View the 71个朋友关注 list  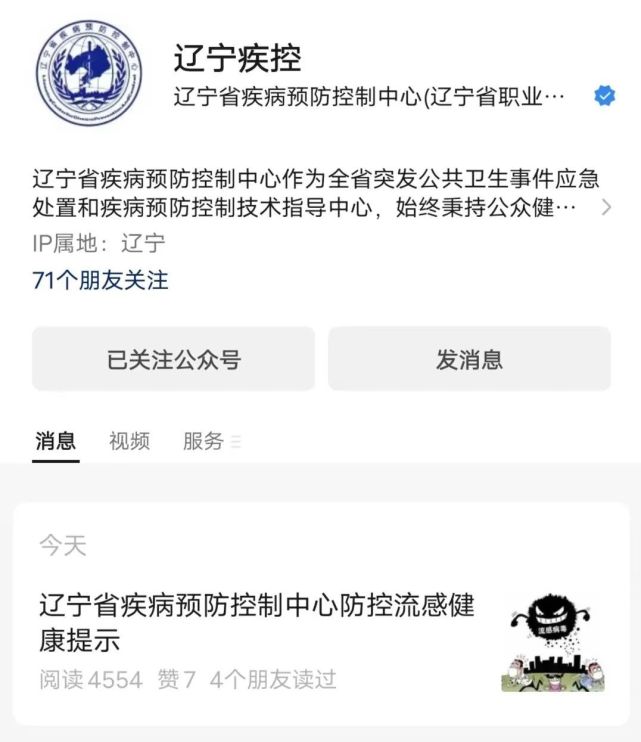[100, 280]
